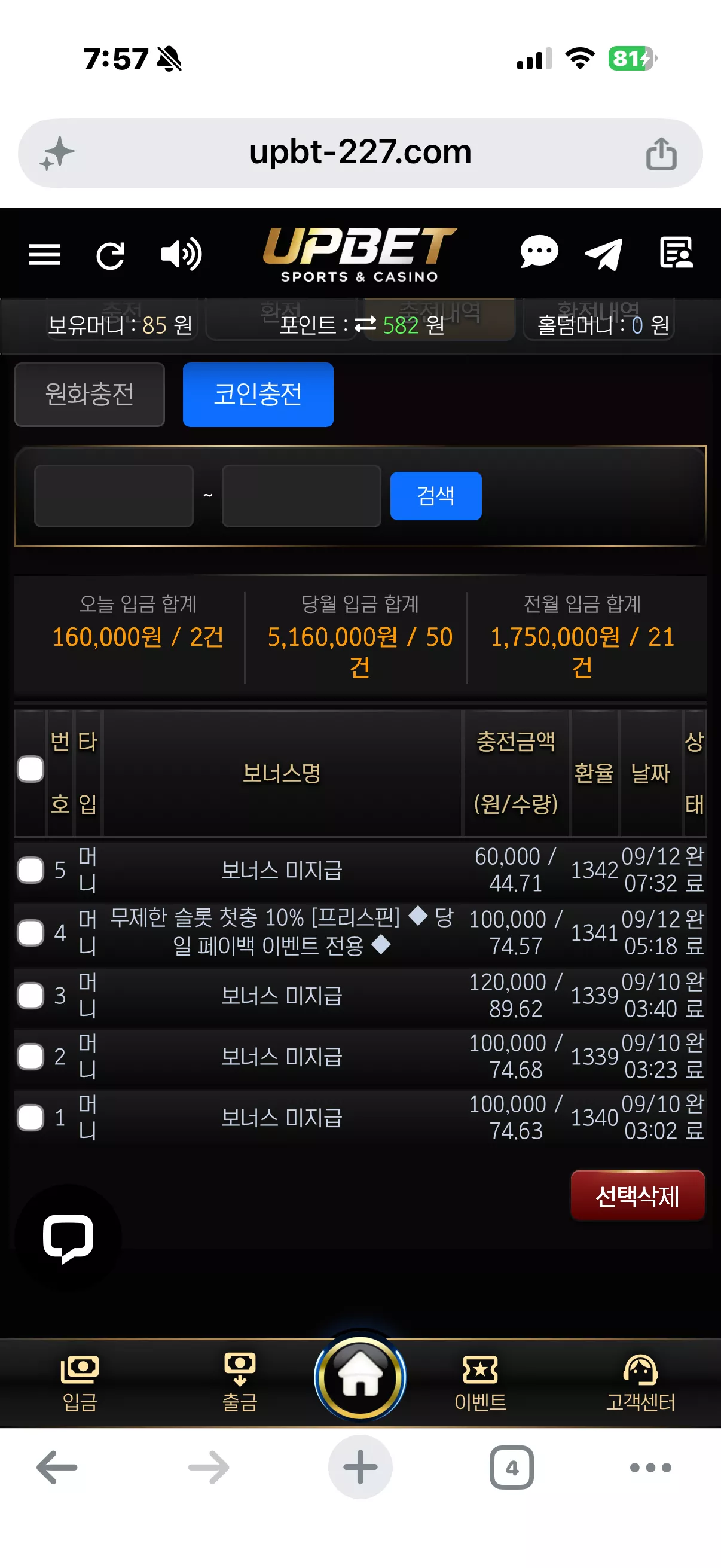
Task: Switch to the 원화충전 tab
Action: (90, 395)
